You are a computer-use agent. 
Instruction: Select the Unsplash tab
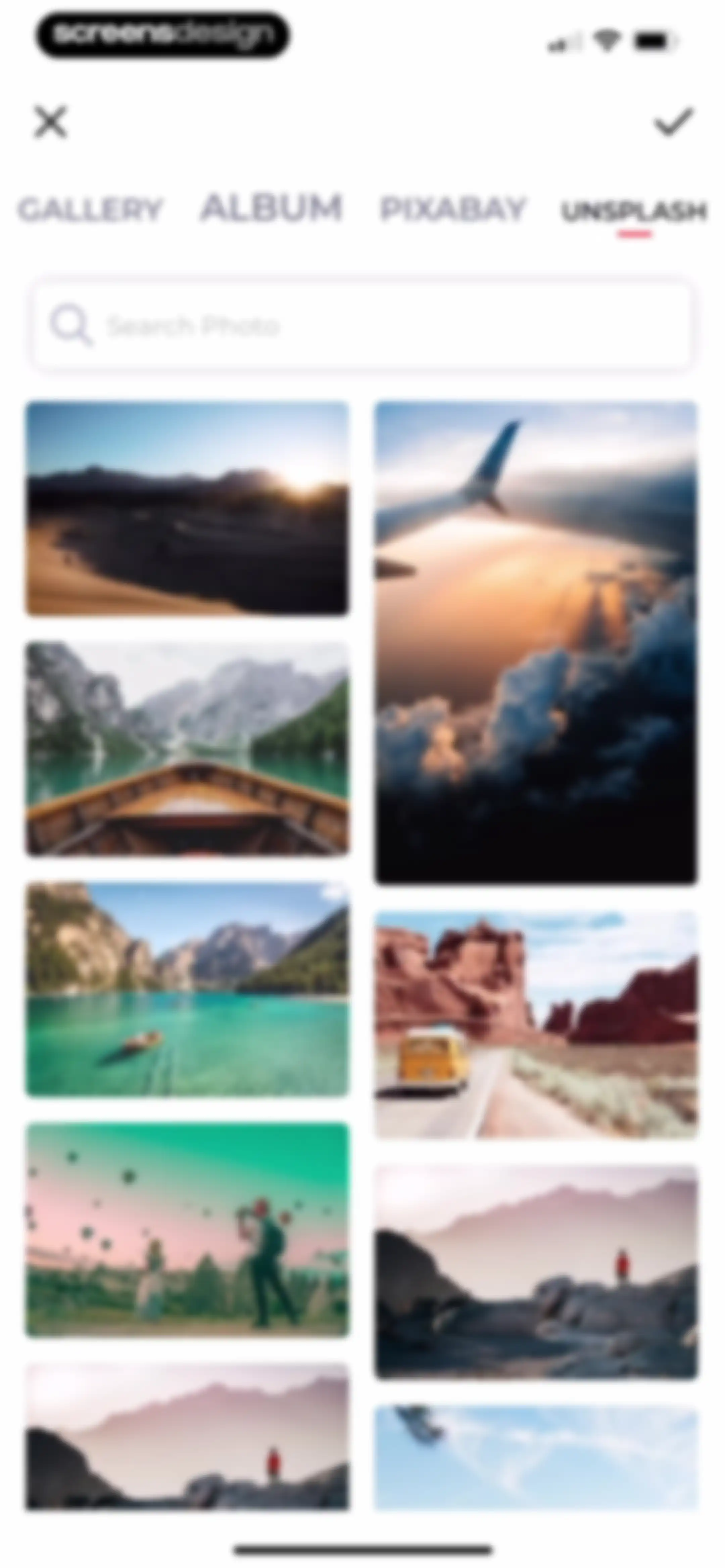[634, 211]
